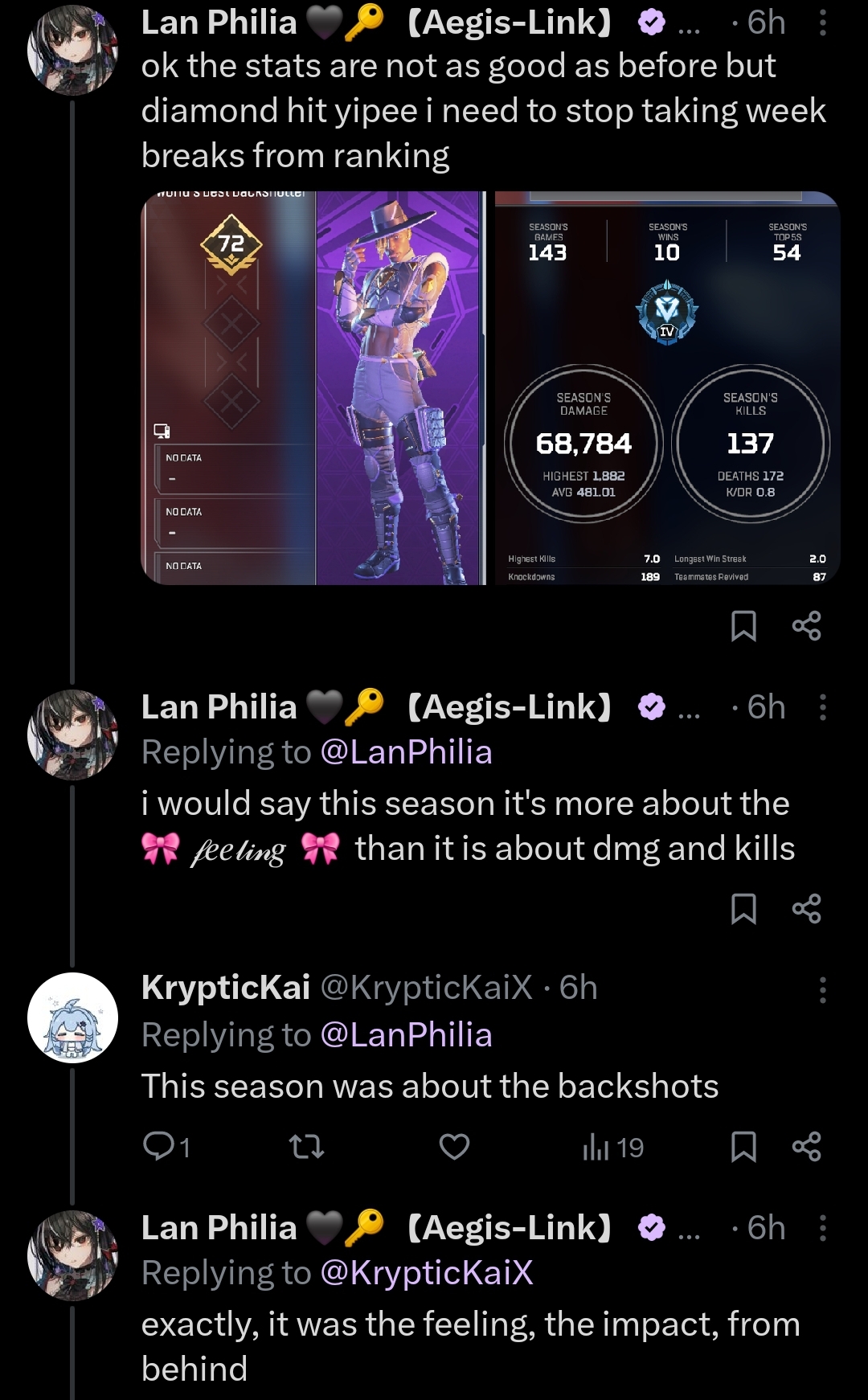Image resolution: width=868 pixels, height=1400 pixels.
Task: Open the right season stats image
Action: [667, 388]
